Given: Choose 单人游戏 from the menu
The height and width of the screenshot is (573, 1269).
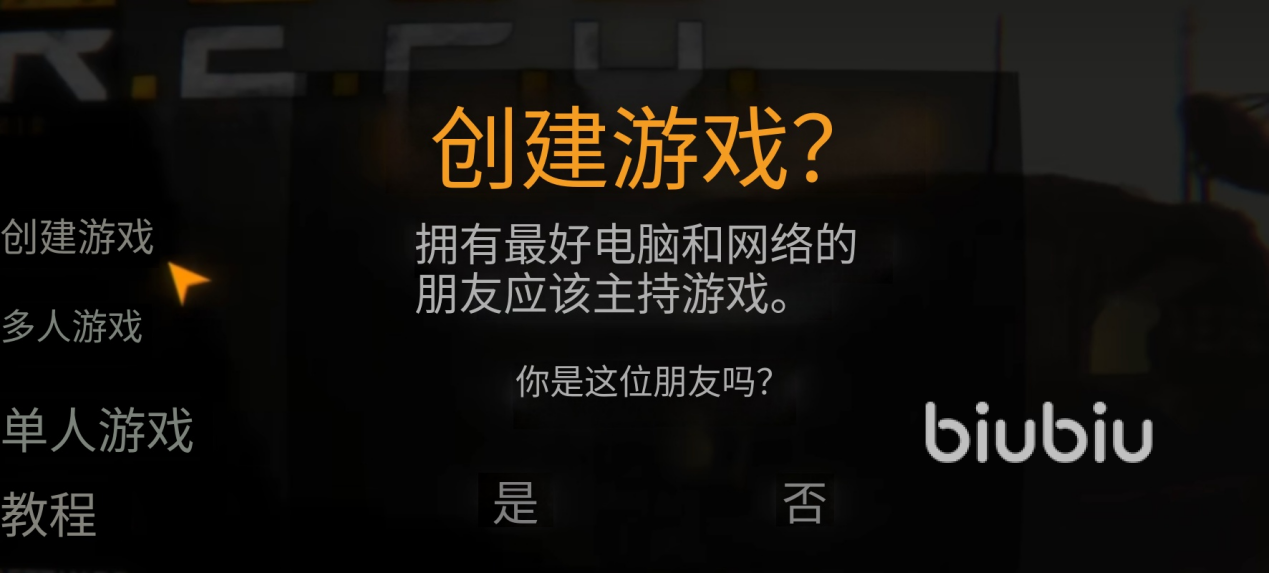Looking at the screenshot, I should pos(97,430).
